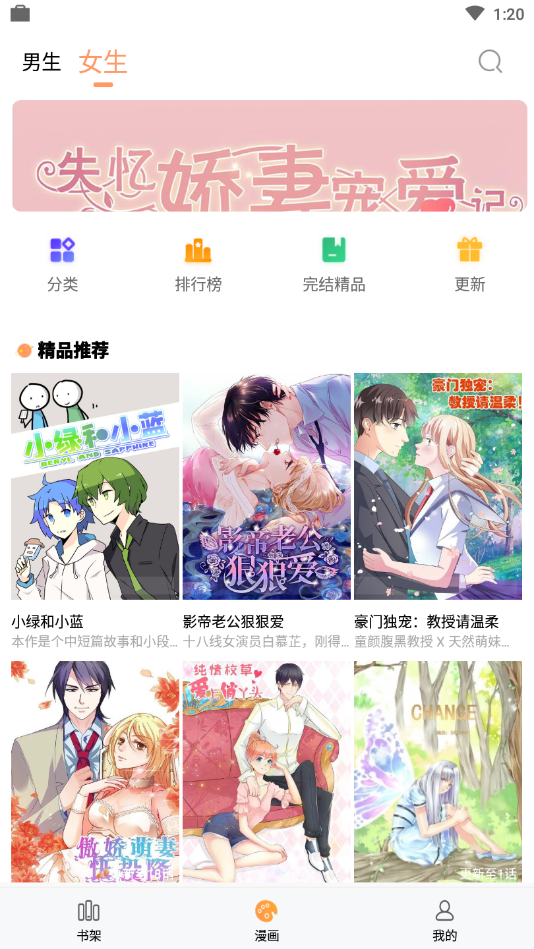This screenshot has height=949, width=534.
Task: Open the CHANGE comic cover
Action: point(438,771)
